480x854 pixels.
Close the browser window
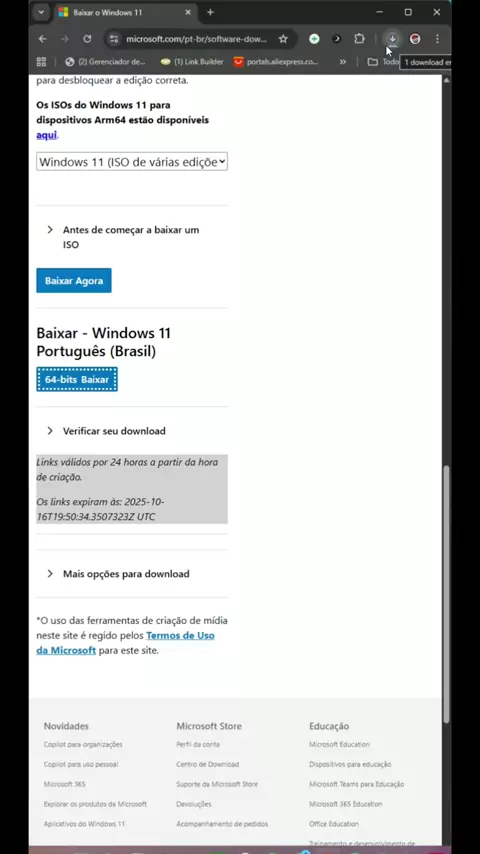tap(436, 12)
